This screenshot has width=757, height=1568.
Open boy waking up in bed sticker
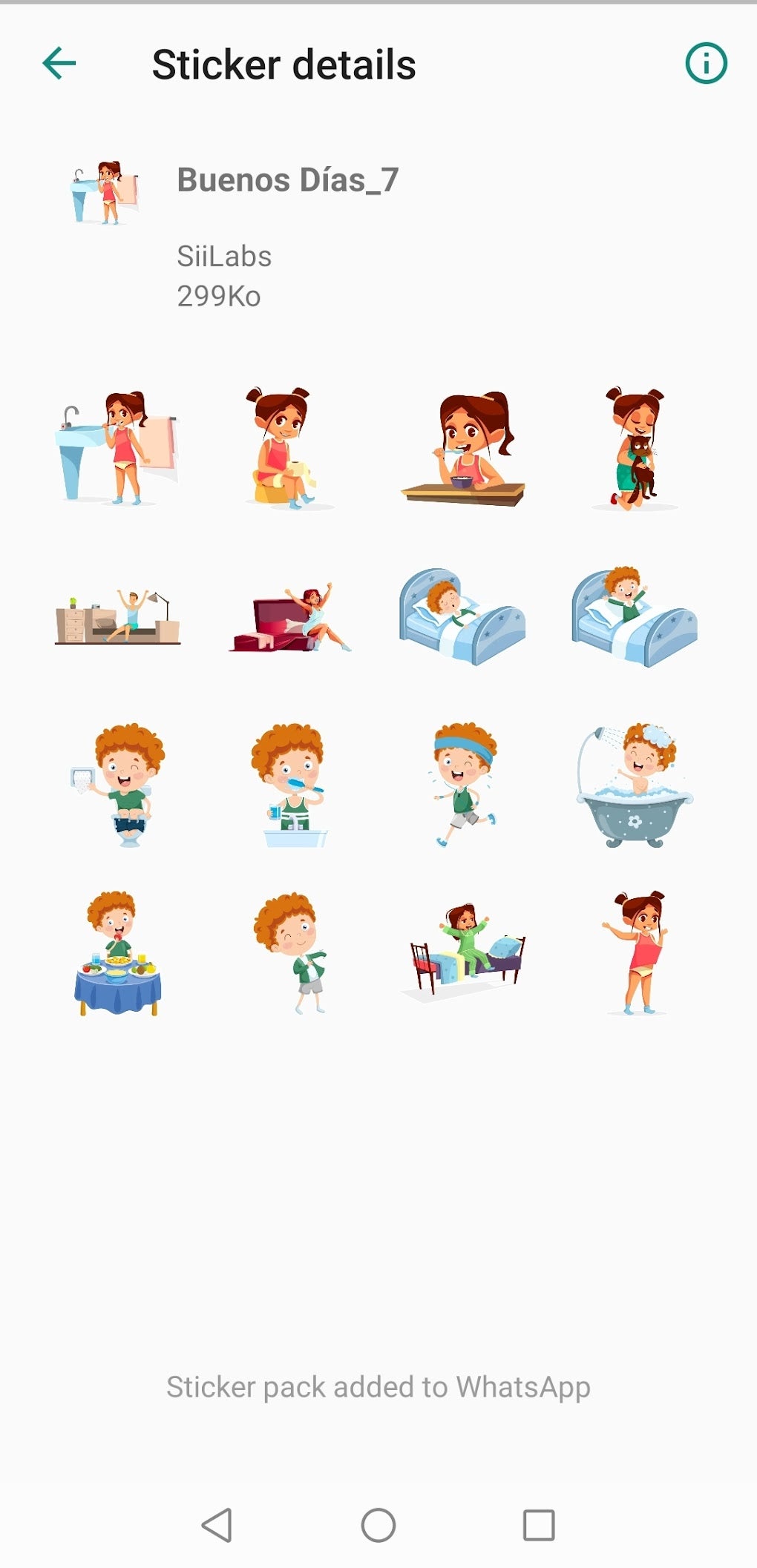coord(635,616)
